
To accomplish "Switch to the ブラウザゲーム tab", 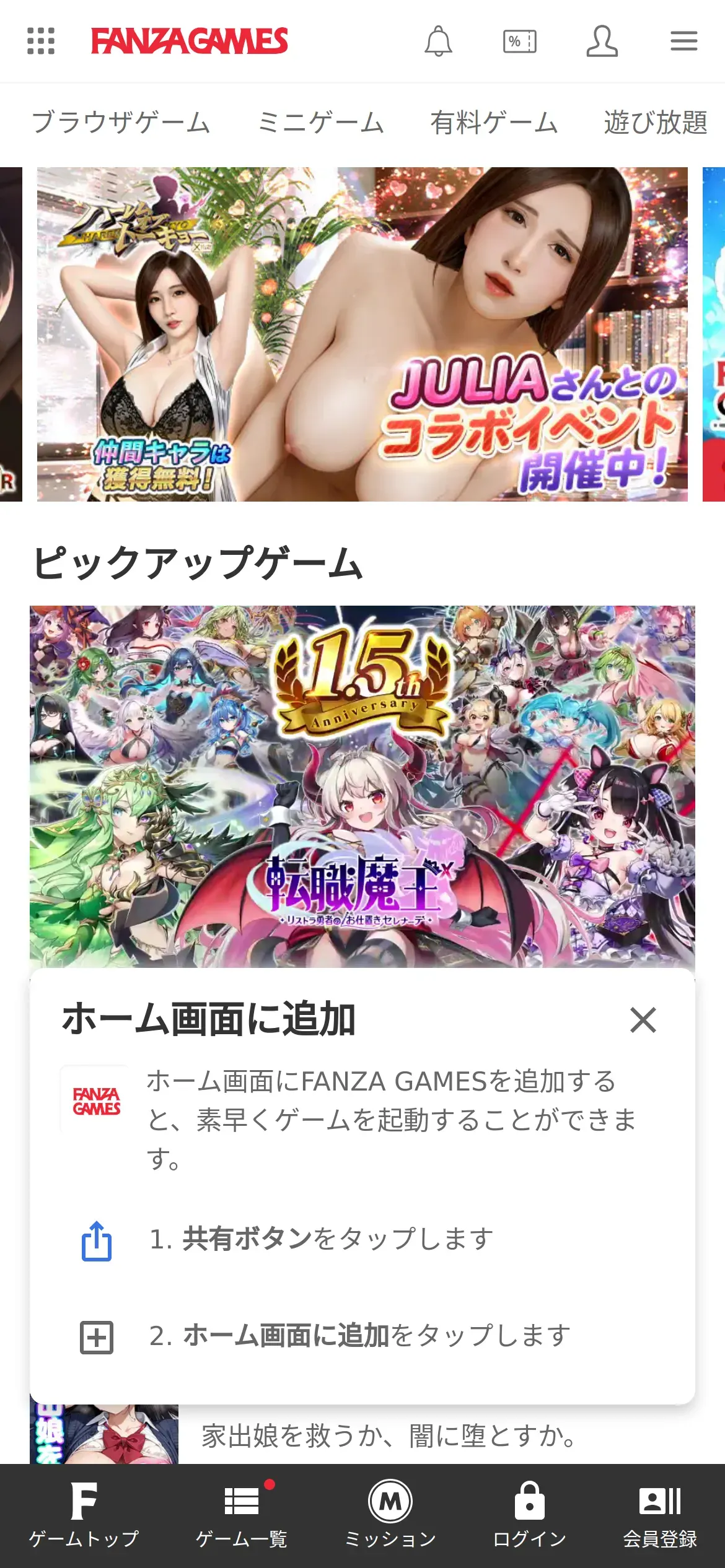I will [x=121, y=122].
